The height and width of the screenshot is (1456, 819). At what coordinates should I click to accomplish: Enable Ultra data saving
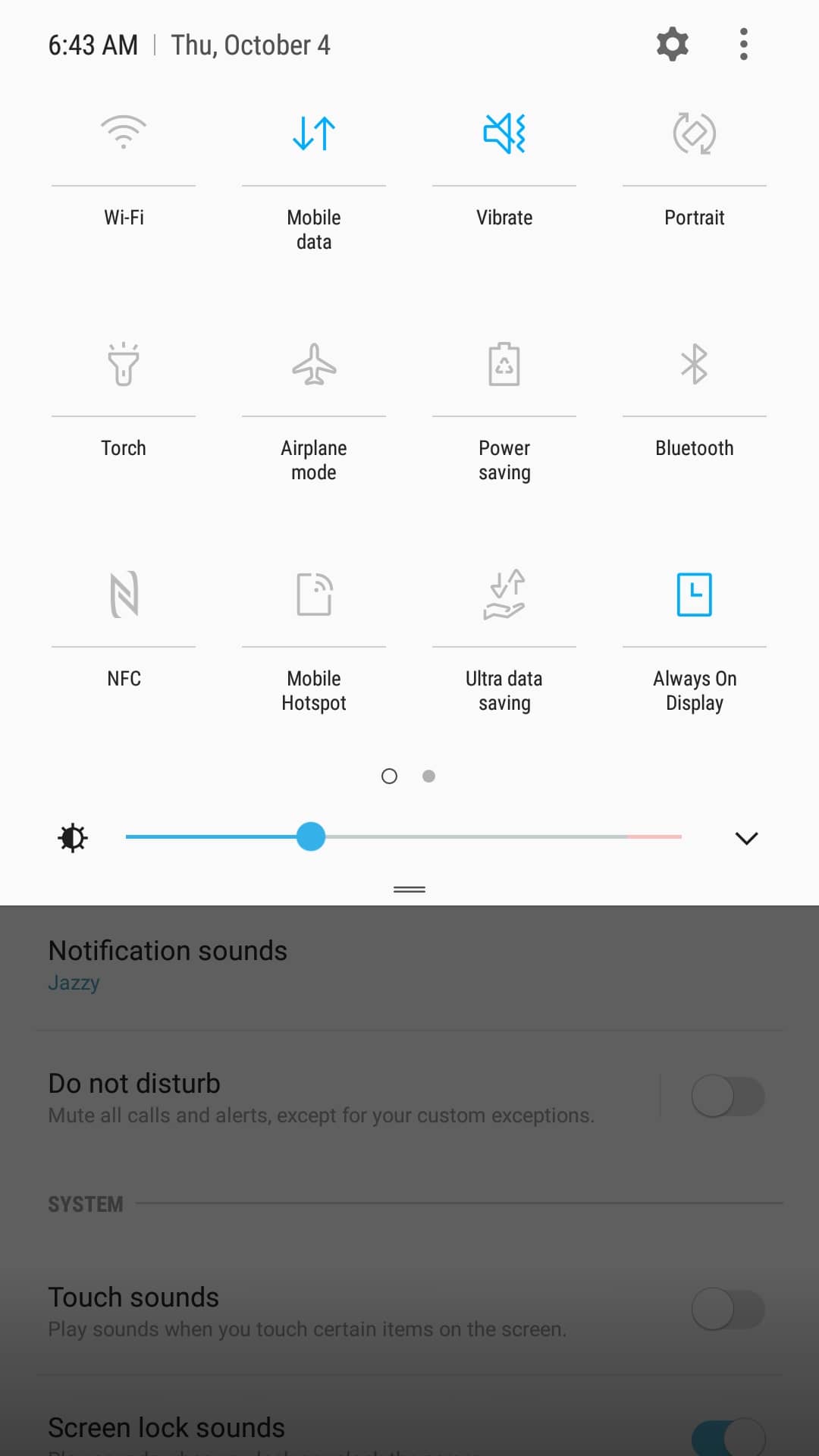[504, 595]
